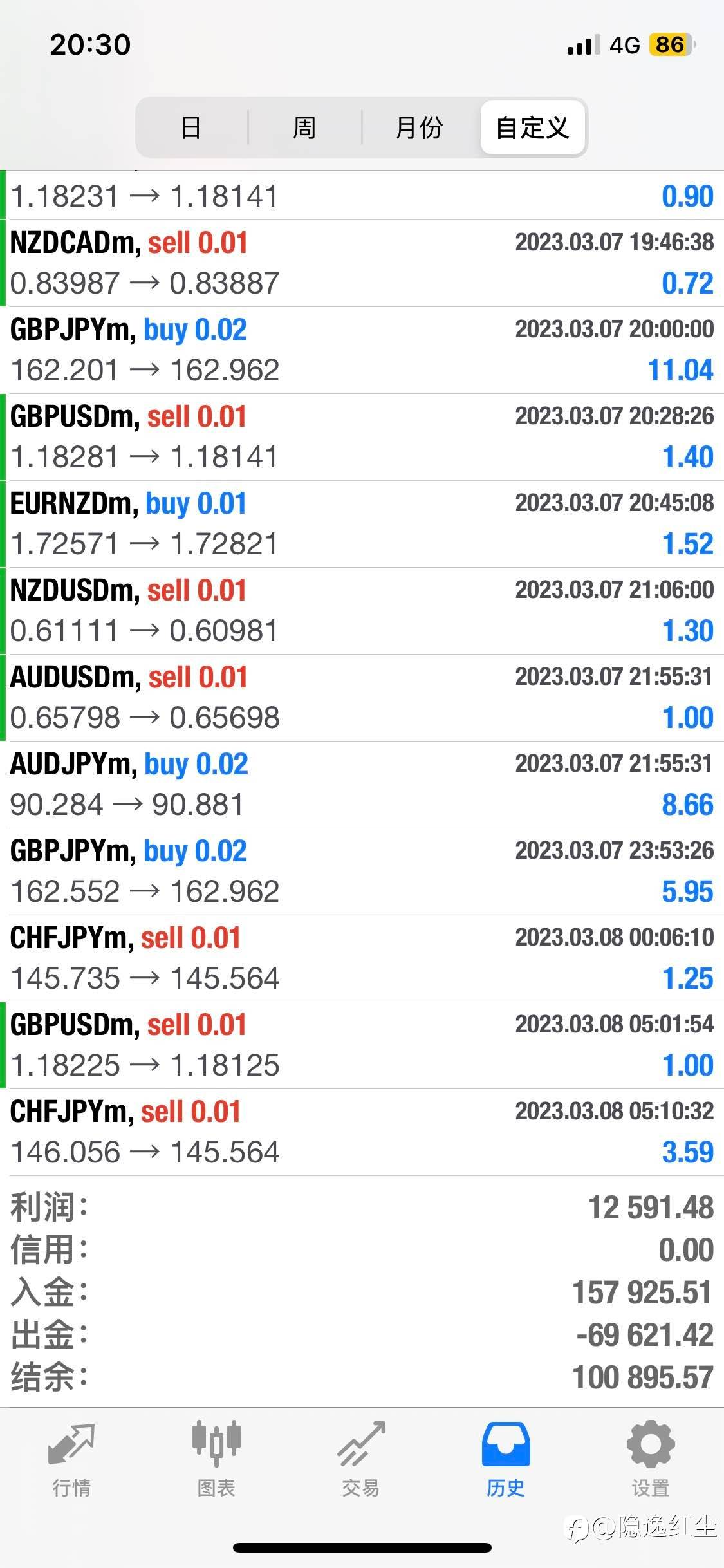Open GBPUSDm sell trade with 1.40 profit
The height and width of the screenshot is (1568, 724).
[x=362, y=437]
